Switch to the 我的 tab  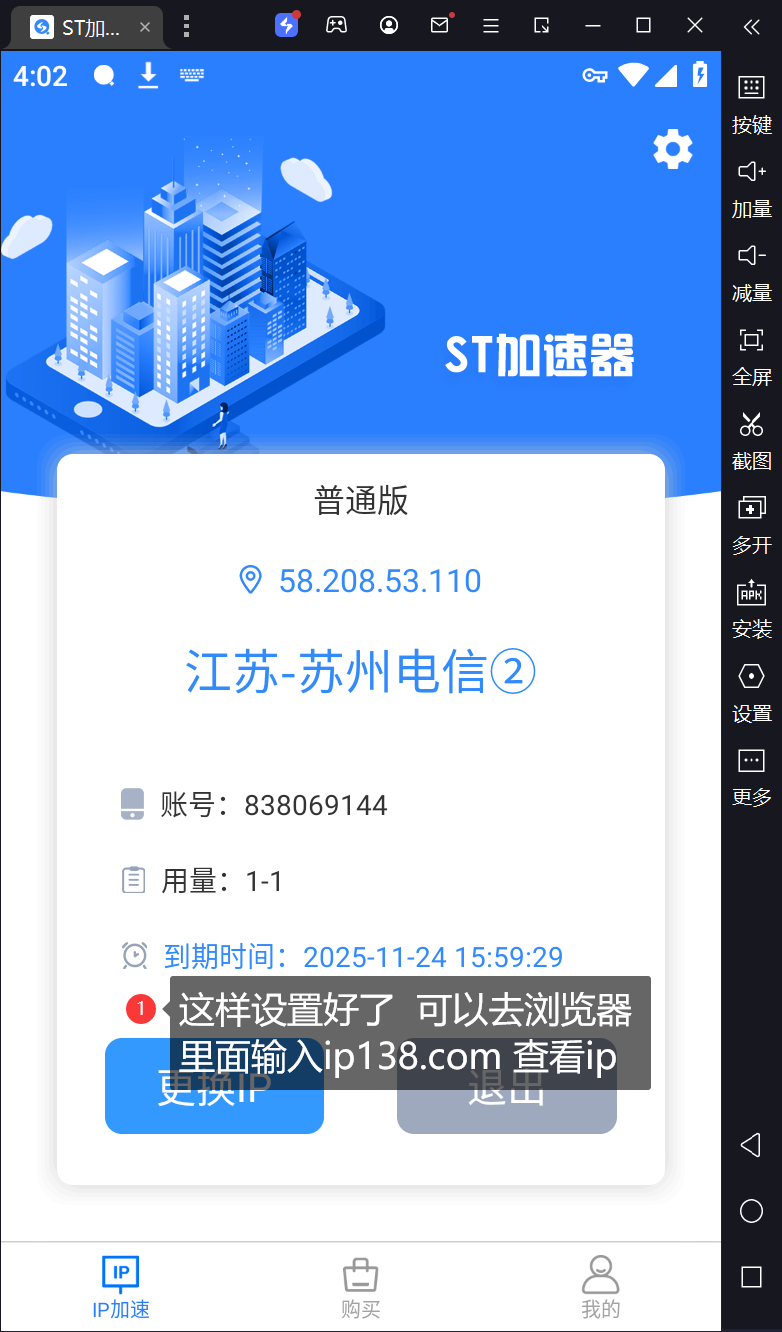coord(600,1288)
